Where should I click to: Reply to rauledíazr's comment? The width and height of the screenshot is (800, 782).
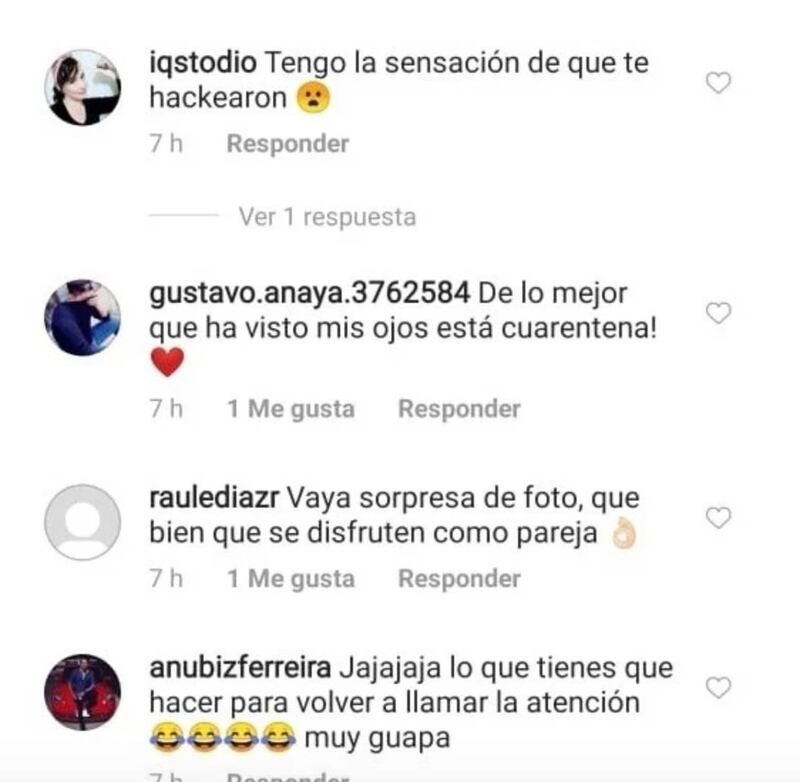[x=459, y=579]
